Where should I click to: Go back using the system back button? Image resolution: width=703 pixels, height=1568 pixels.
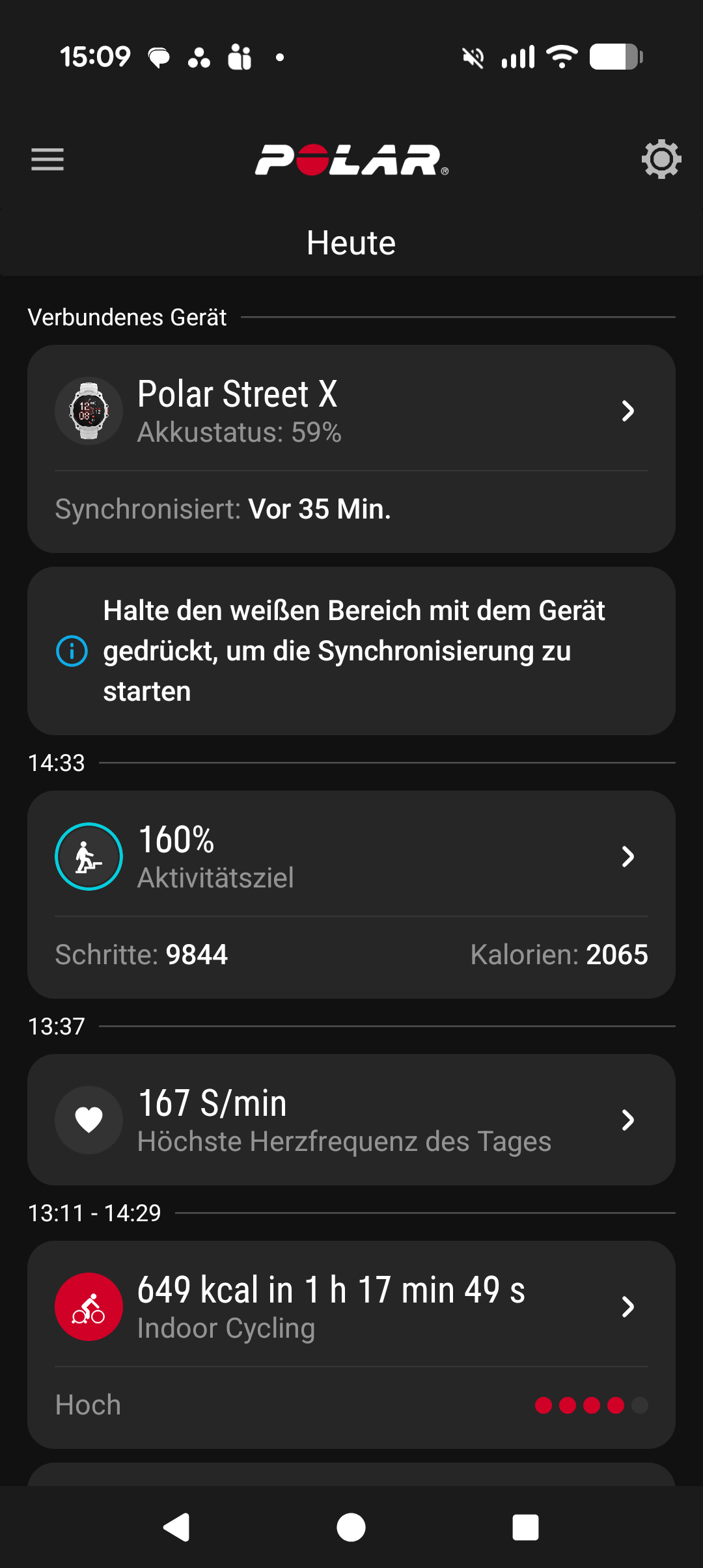point(176,1527)
